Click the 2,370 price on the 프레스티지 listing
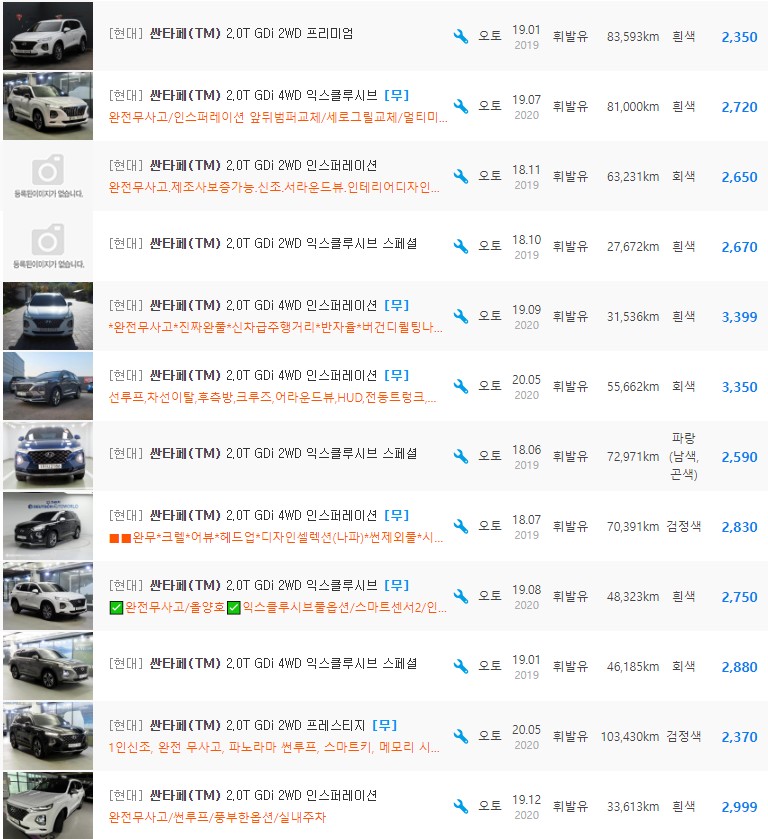Screen dimensions: 768x839 coord(742,735)
